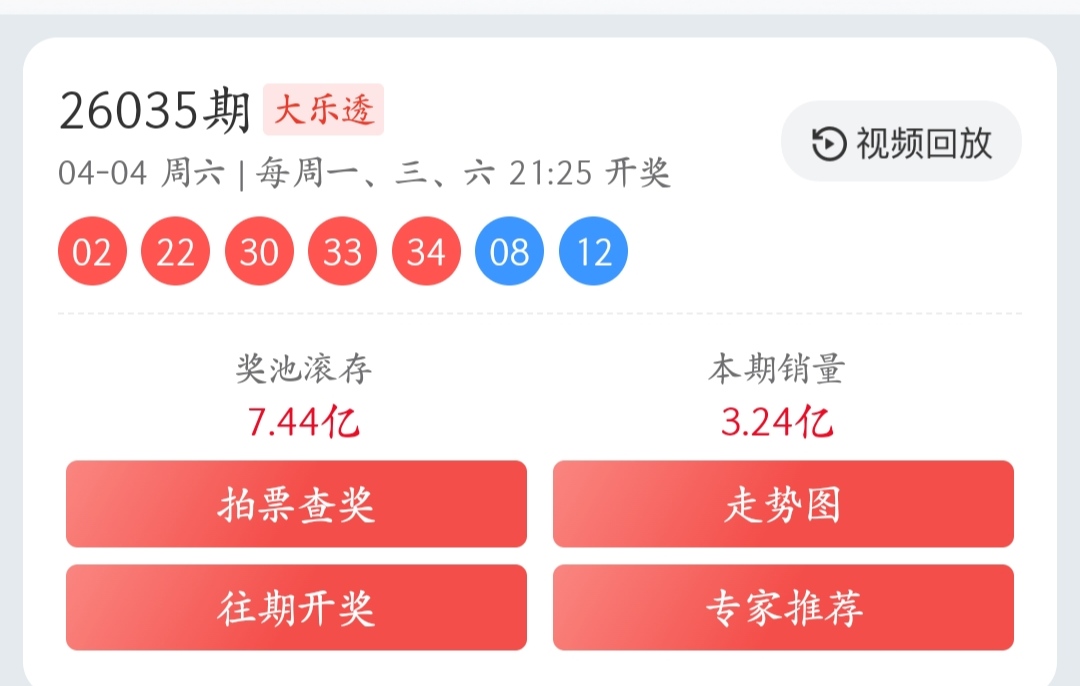Open the 走势图 trend chart

783,504
